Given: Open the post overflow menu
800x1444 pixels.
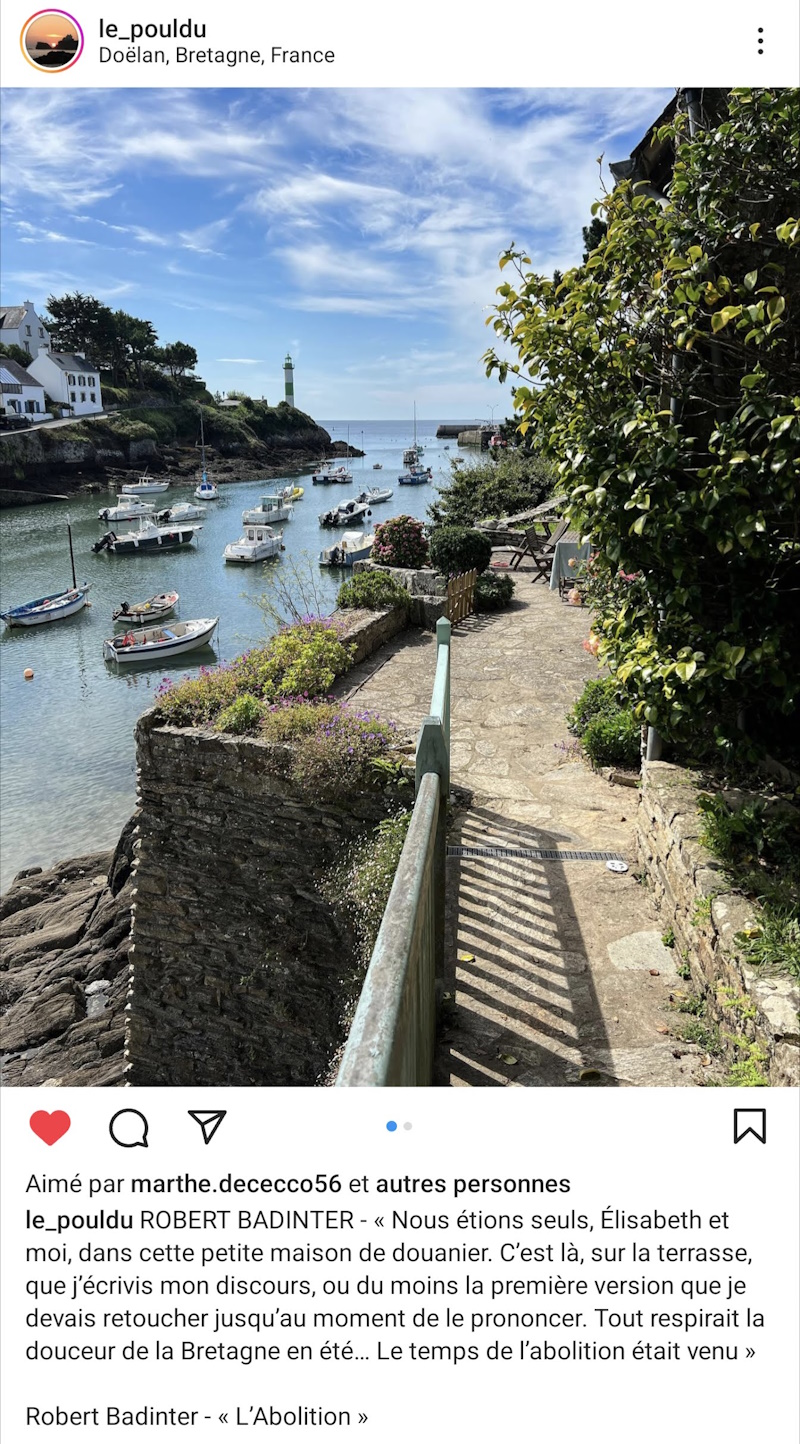Looking at the screenshot, I should pos(760,41).
